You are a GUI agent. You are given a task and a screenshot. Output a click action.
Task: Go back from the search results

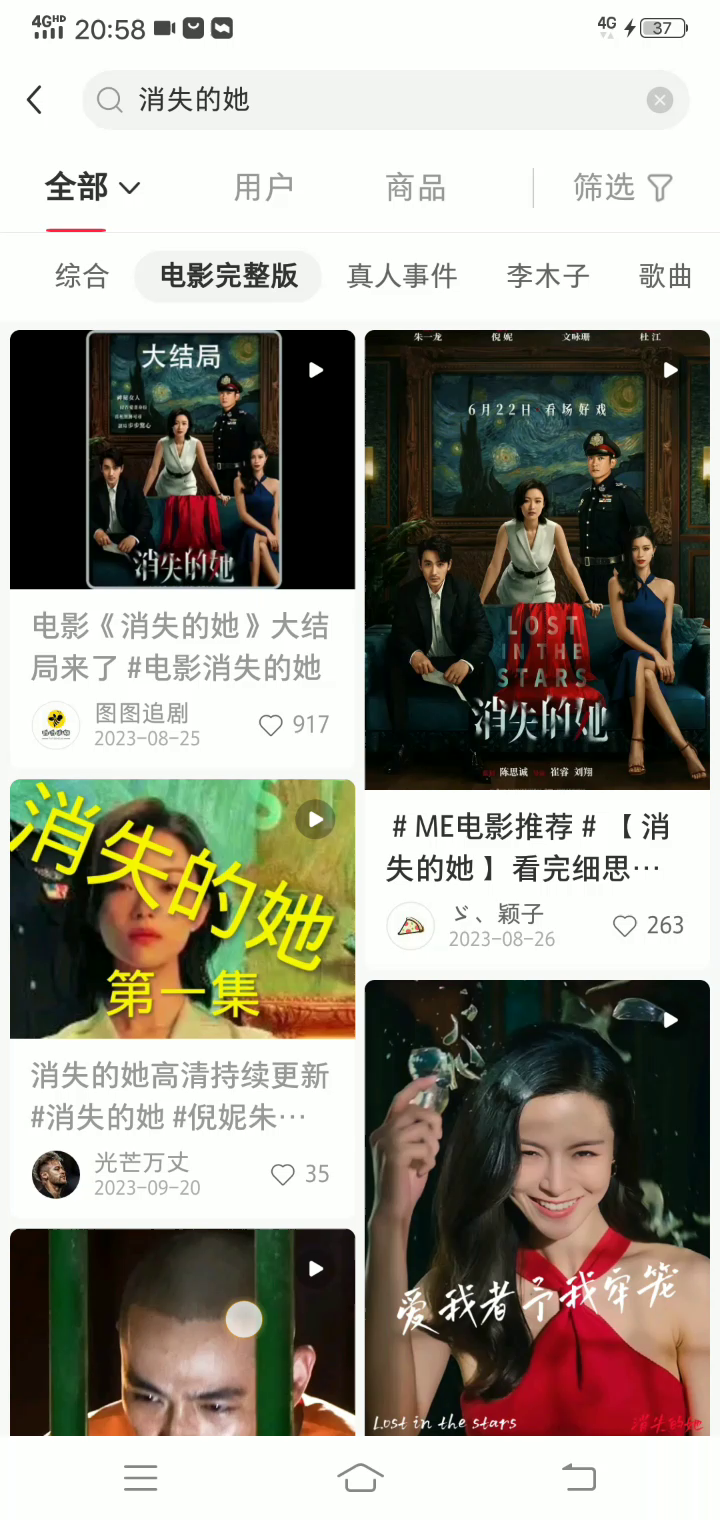coord(35,100)
